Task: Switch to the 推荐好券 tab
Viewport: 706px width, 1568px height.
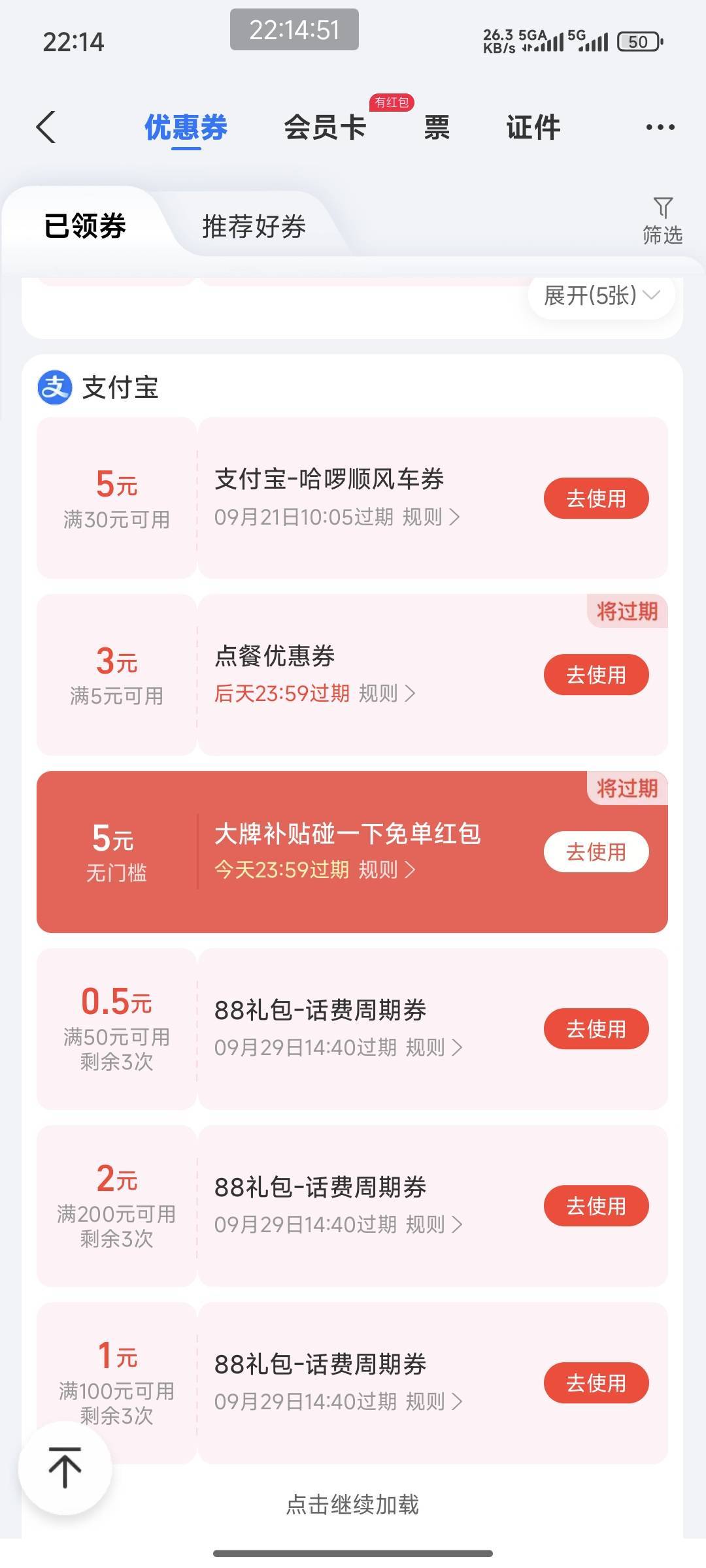Action: point(254,227)
